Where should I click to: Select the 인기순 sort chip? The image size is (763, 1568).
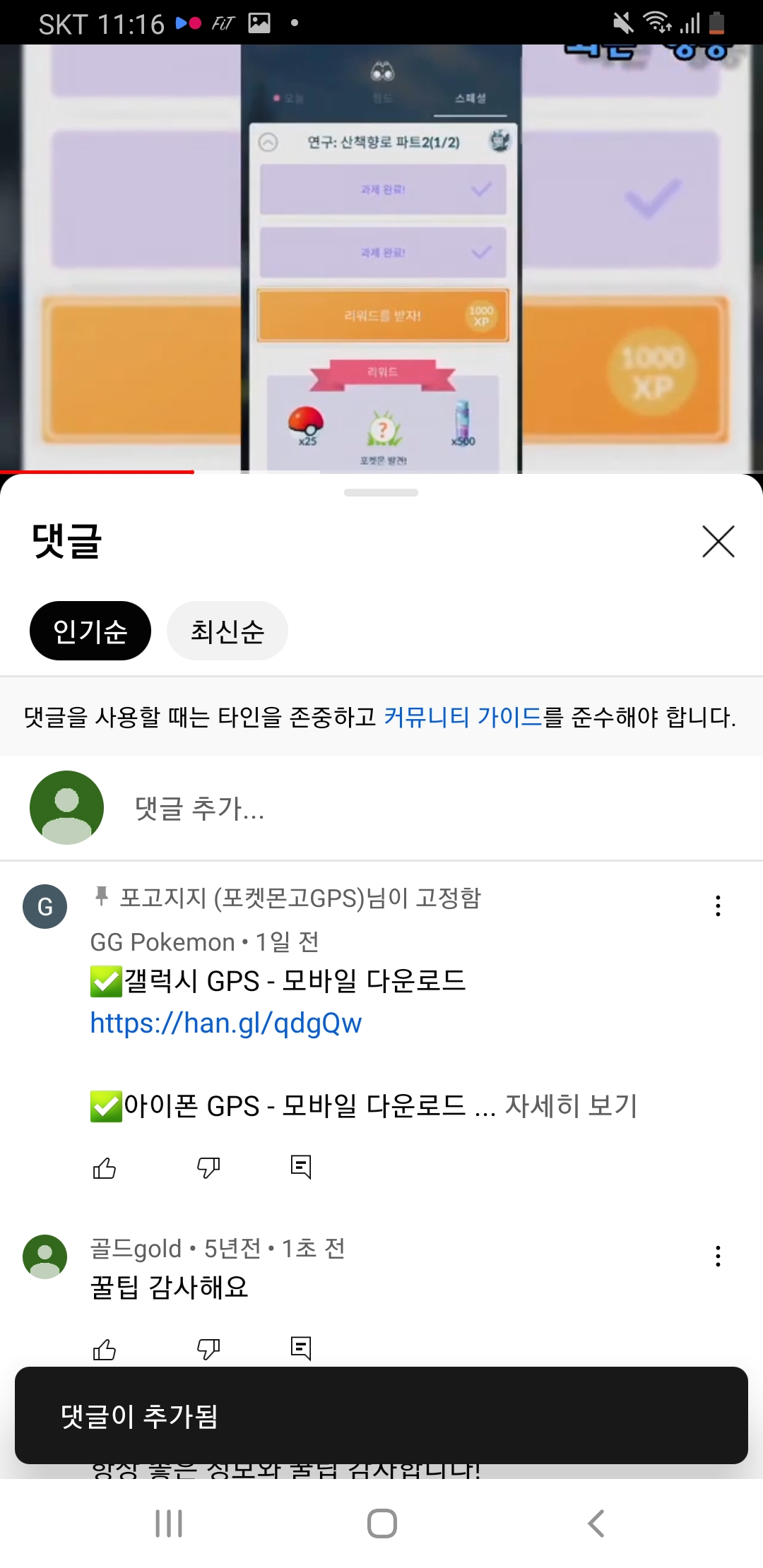pos(90,631)
